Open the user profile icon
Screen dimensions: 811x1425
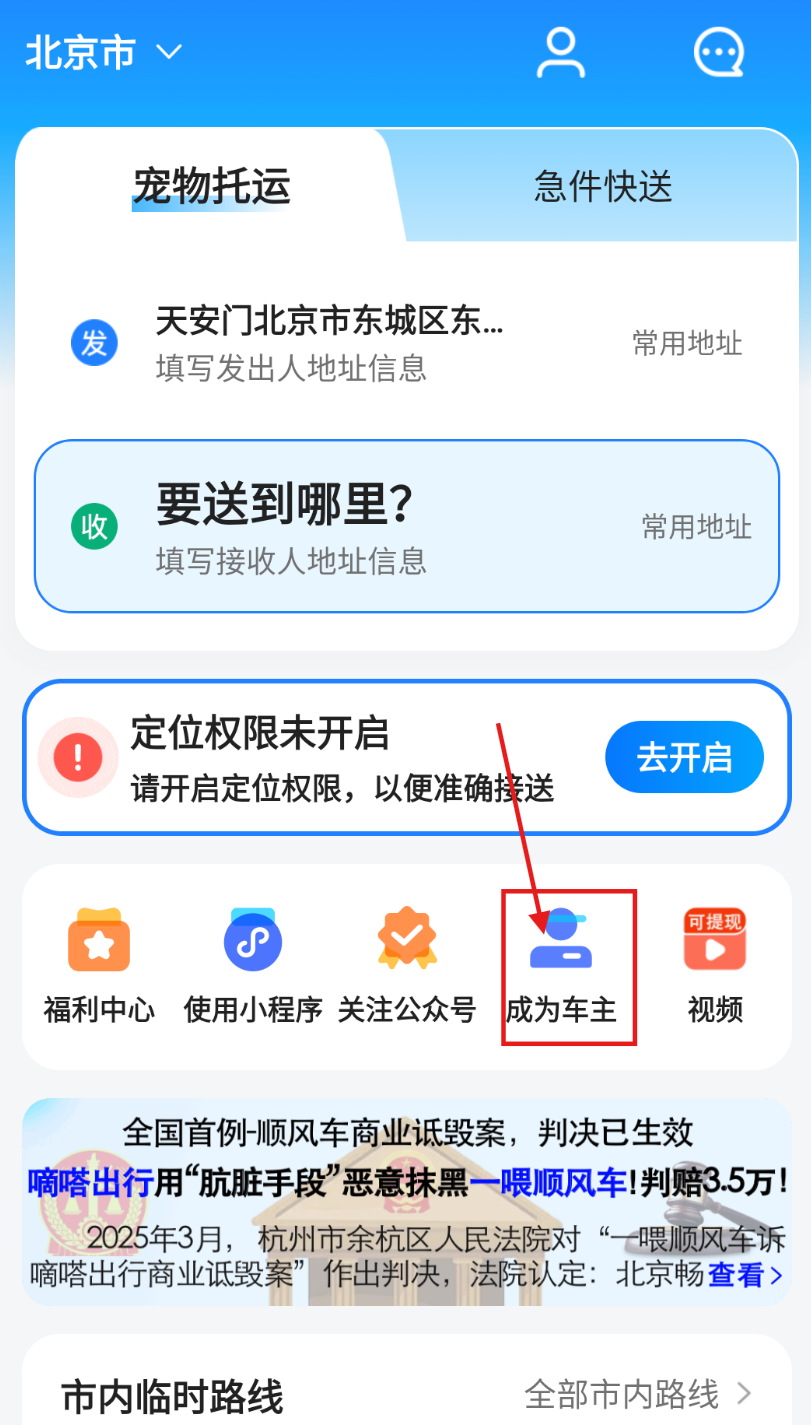pos(560,52)
